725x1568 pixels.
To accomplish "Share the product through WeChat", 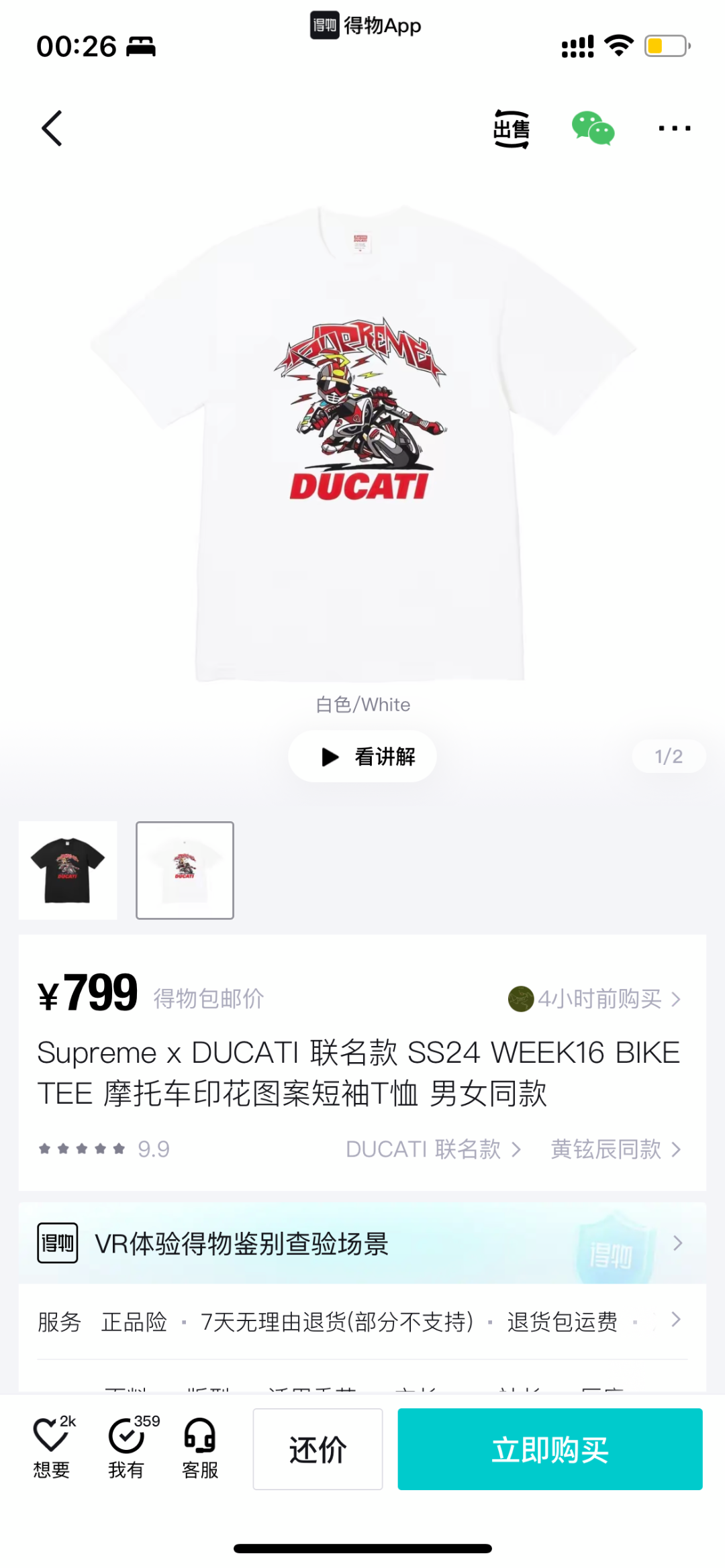I will (593, 128).
